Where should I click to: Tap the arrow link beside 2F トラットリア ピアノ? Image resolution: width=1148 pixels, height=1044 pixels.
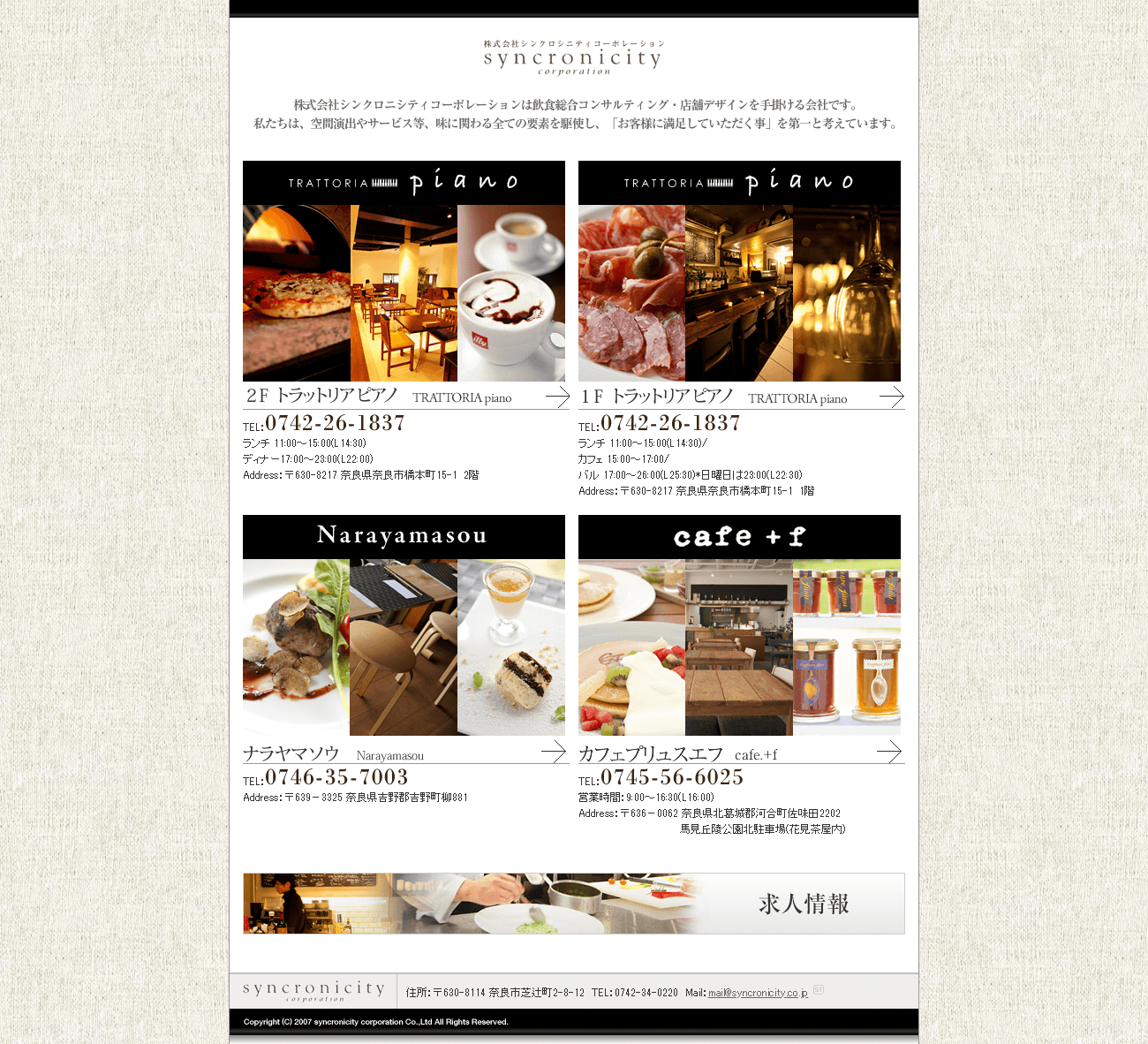(557, 397)
